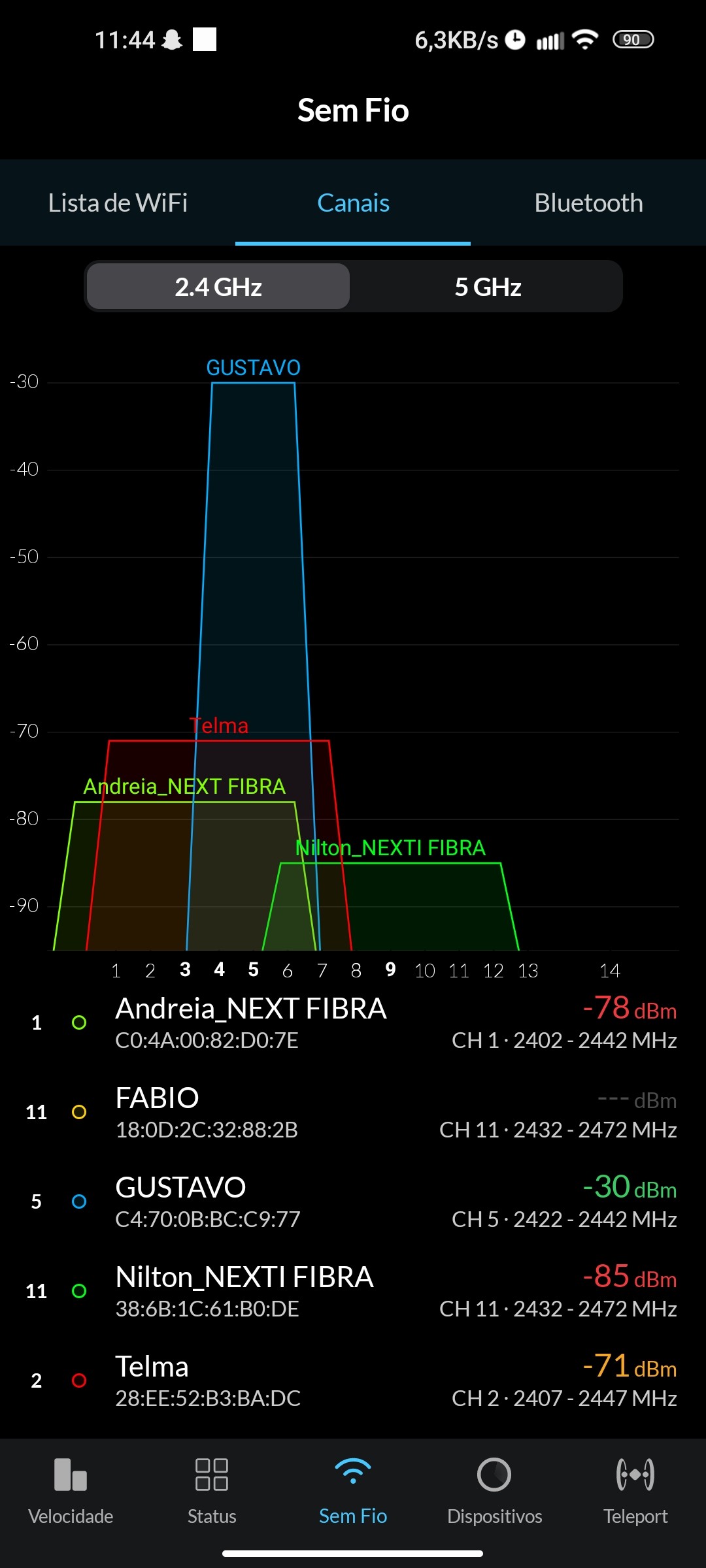Open the Andreia_NEXT FIBRA network row
The height and width of the screenshot is (1568, 706).
(353, 1023)
